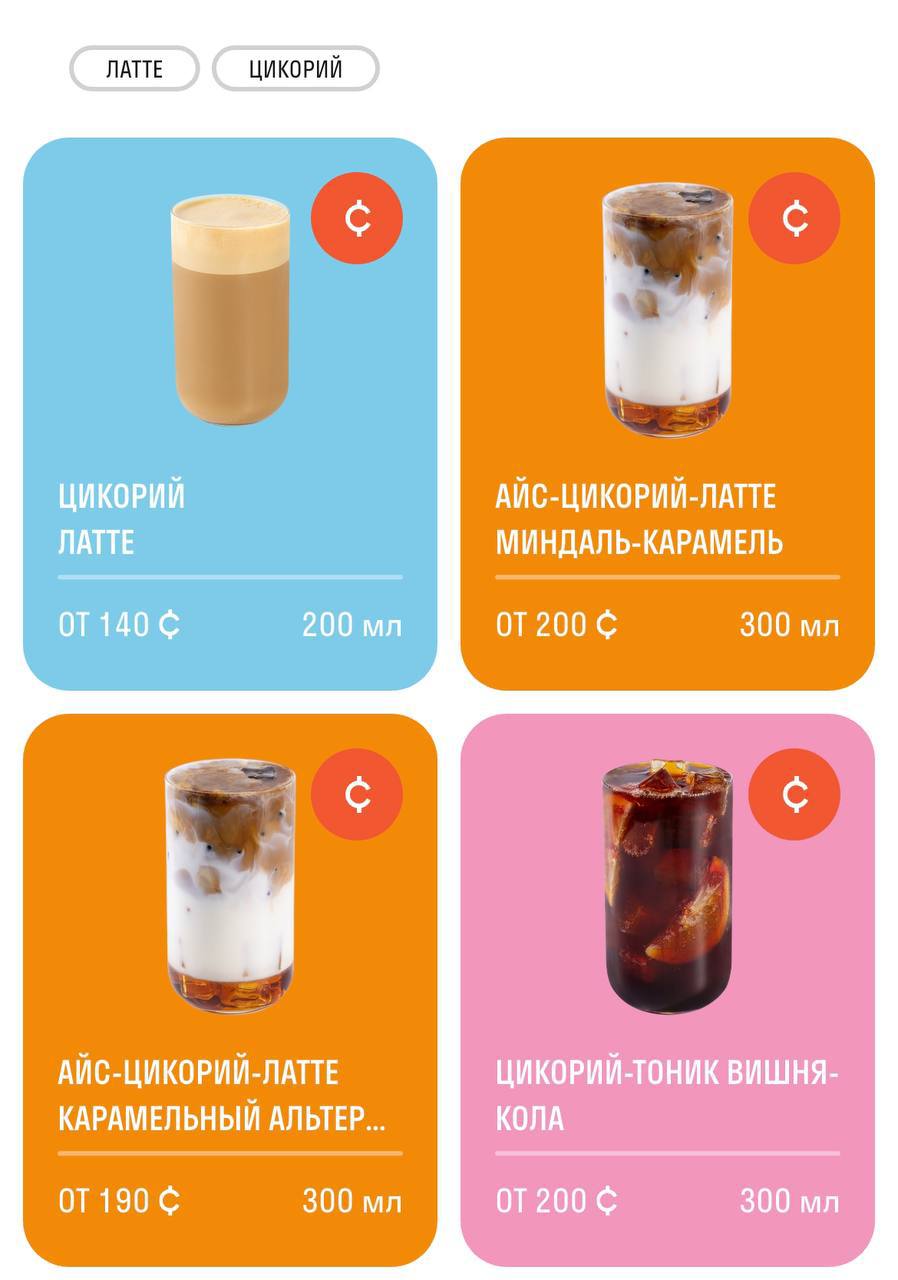Open the Айс-Цикорий-Латте Миндаль-Карамель card

[x=667, y=413]
